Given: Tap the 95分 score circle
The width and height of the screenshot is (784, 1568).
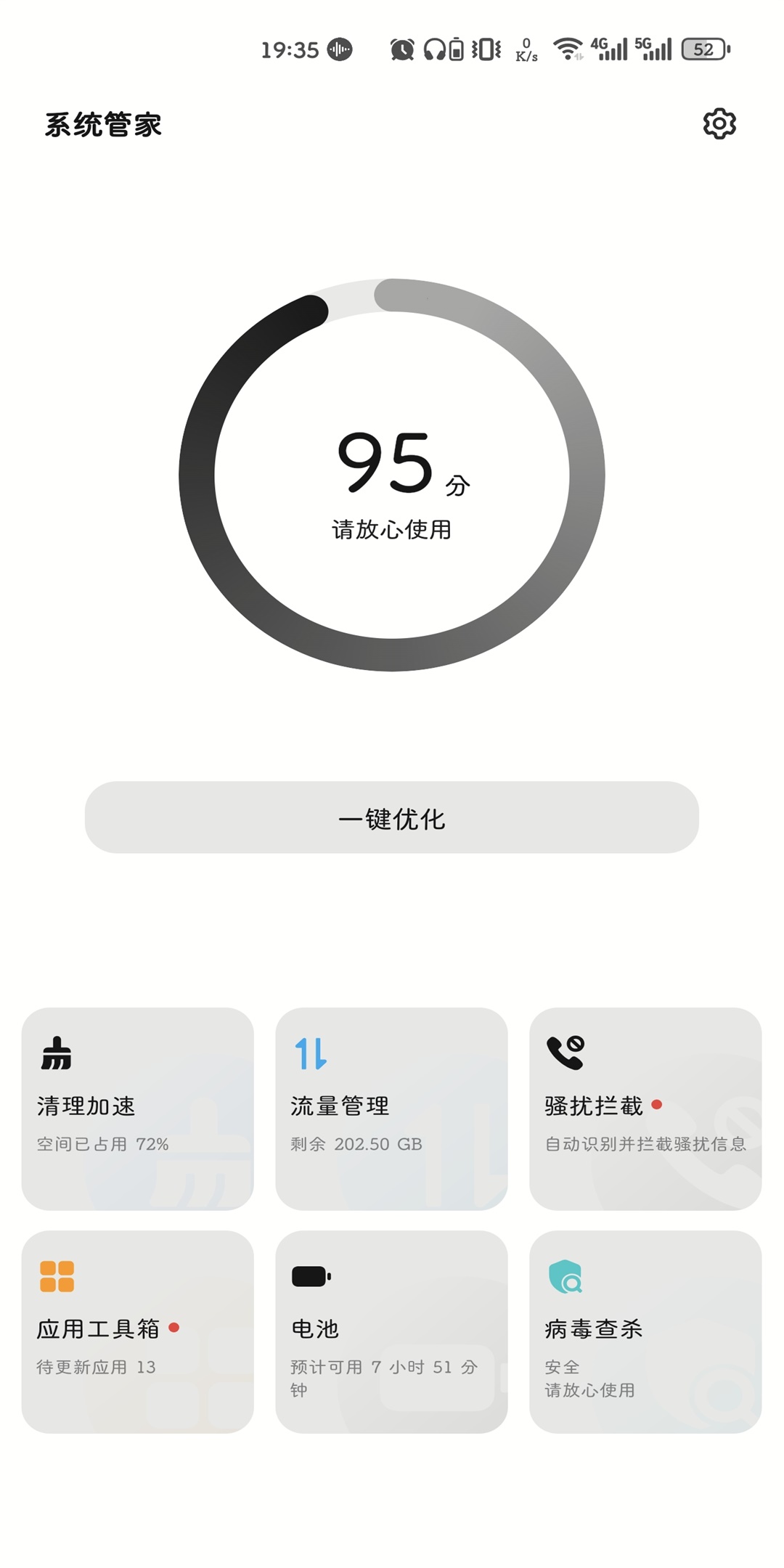Looking at the screenshot, I should 392,475.
